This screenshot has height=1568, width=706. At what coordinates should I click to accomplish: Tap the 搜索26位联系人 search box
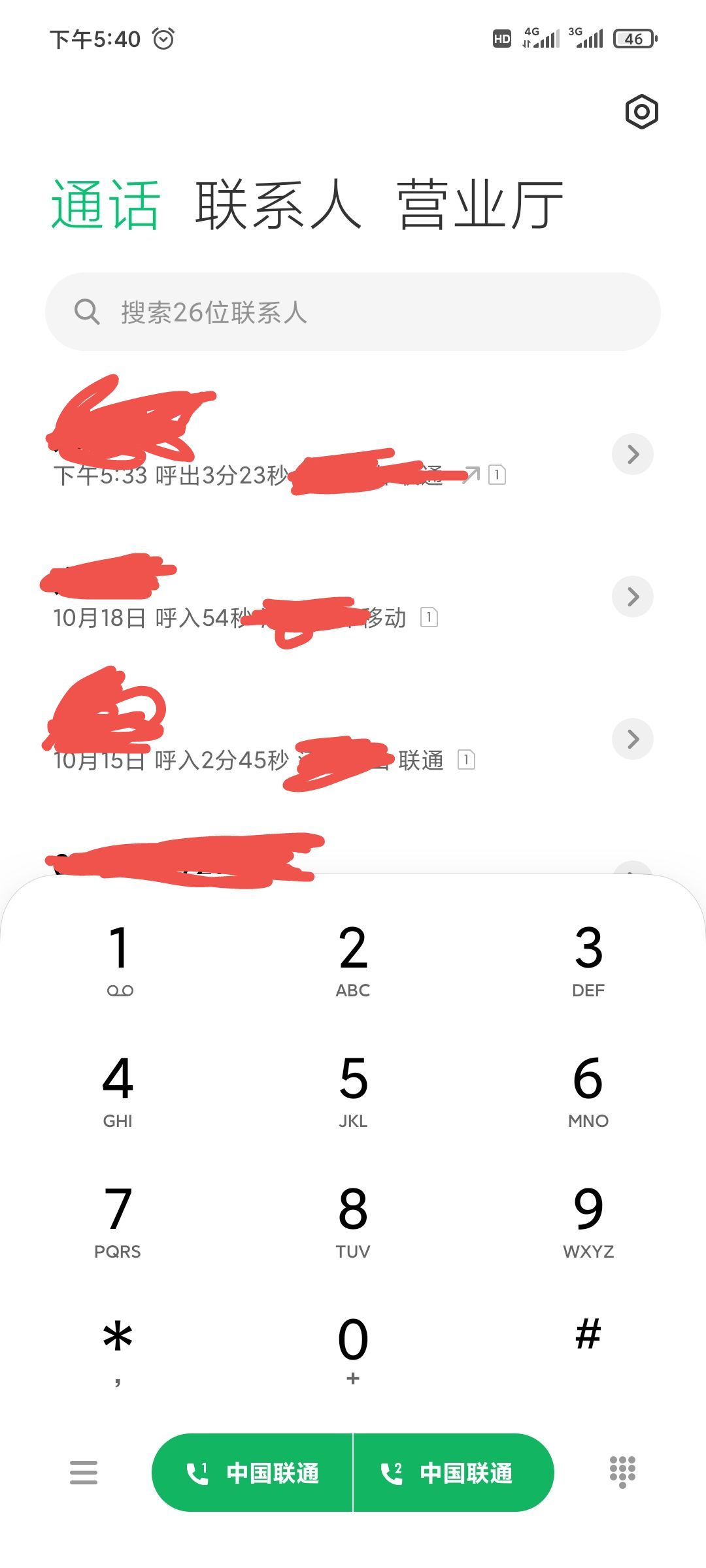coord(353,312)
